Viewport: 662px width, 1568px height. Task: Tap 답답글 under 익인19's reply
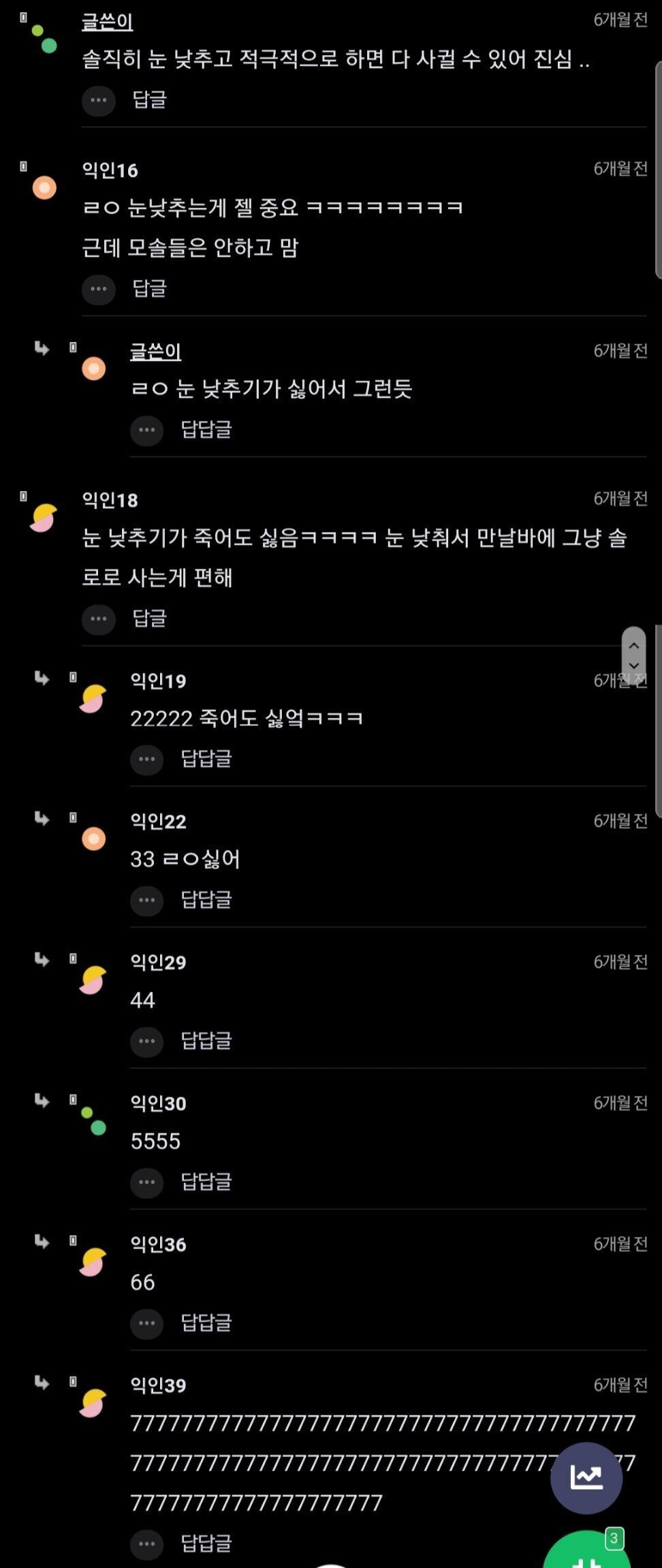coord(206,759)
